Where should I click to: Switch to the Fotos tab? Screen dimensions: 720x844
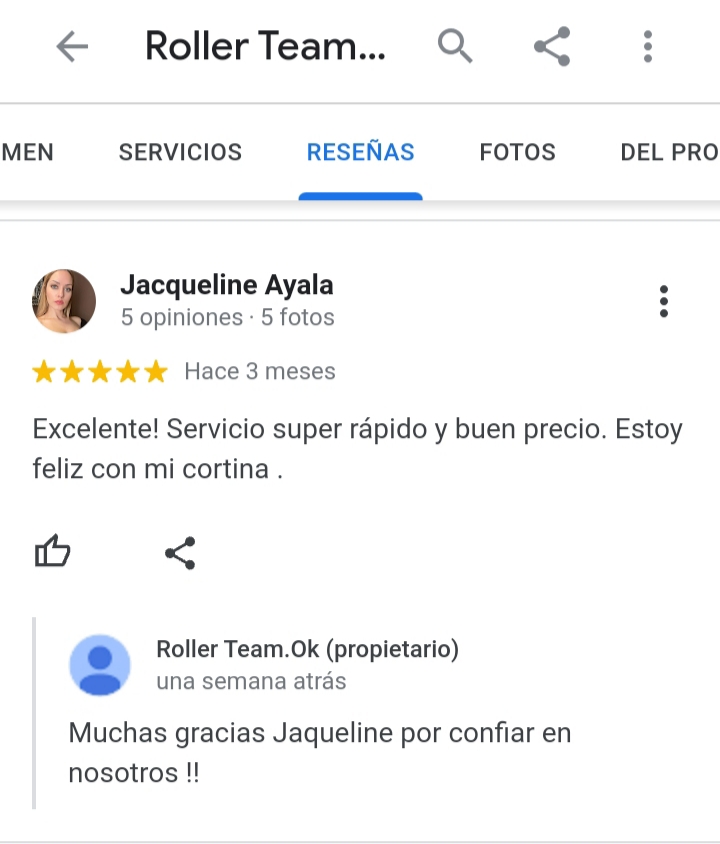pyautogui.click(x=517, y=152)
